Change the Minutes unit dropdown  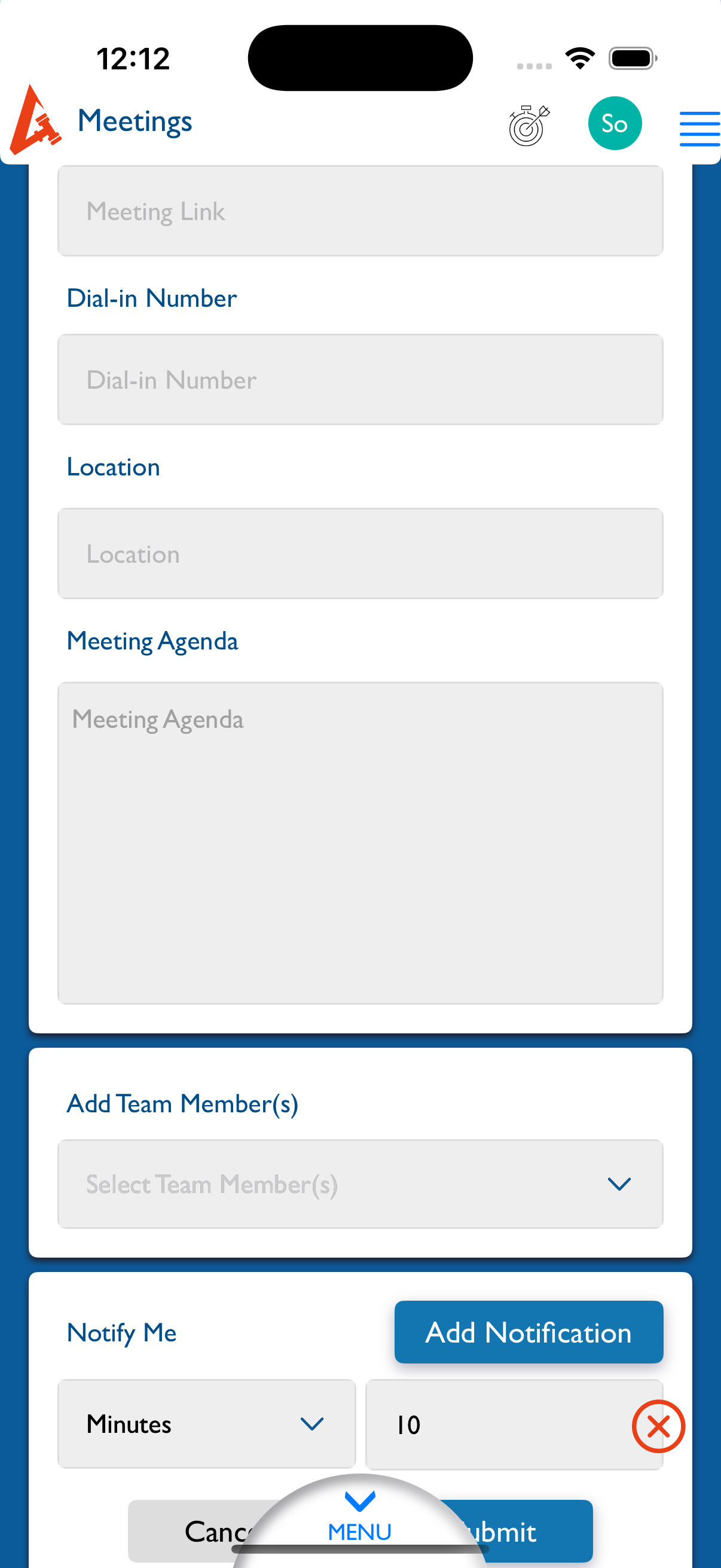(x=206, y=1424)
